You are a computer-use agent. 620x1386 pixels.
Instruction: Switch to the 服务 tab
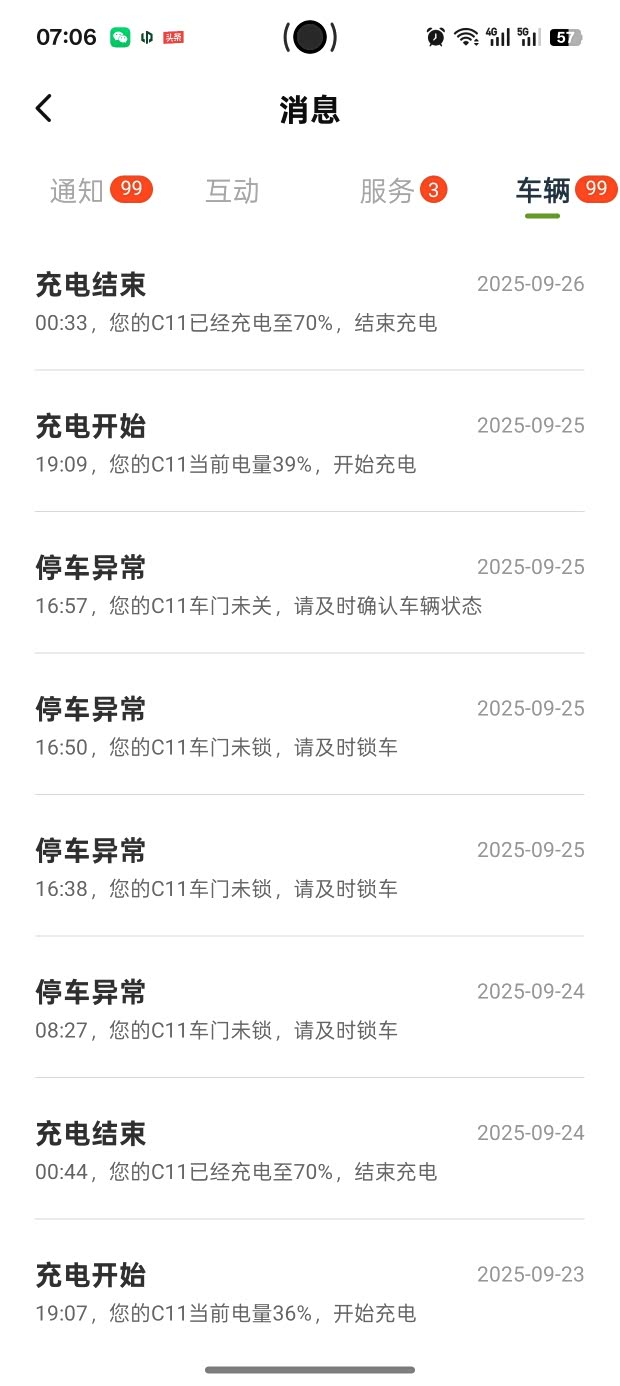tap(387, 191)
